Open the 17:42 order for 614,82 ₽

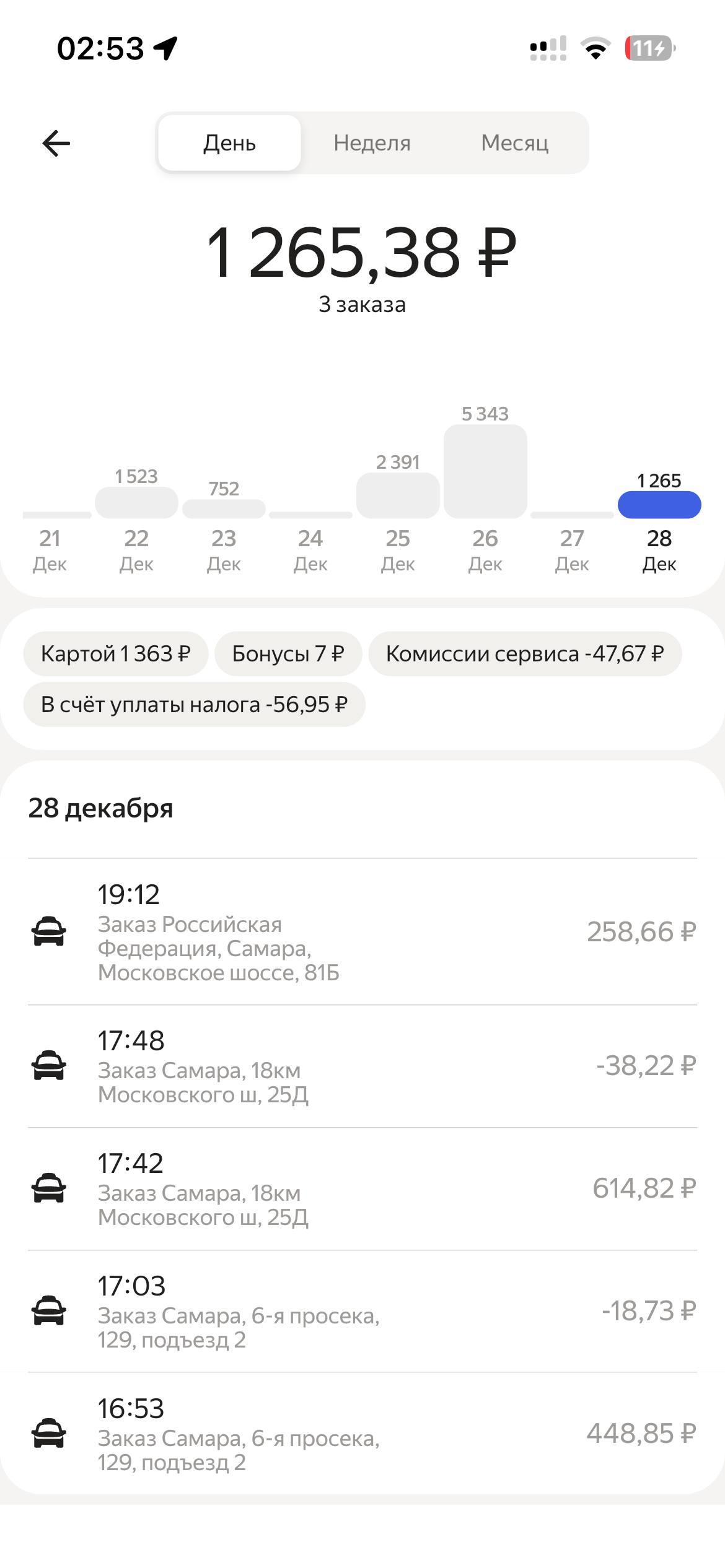tap(362, 1188)
